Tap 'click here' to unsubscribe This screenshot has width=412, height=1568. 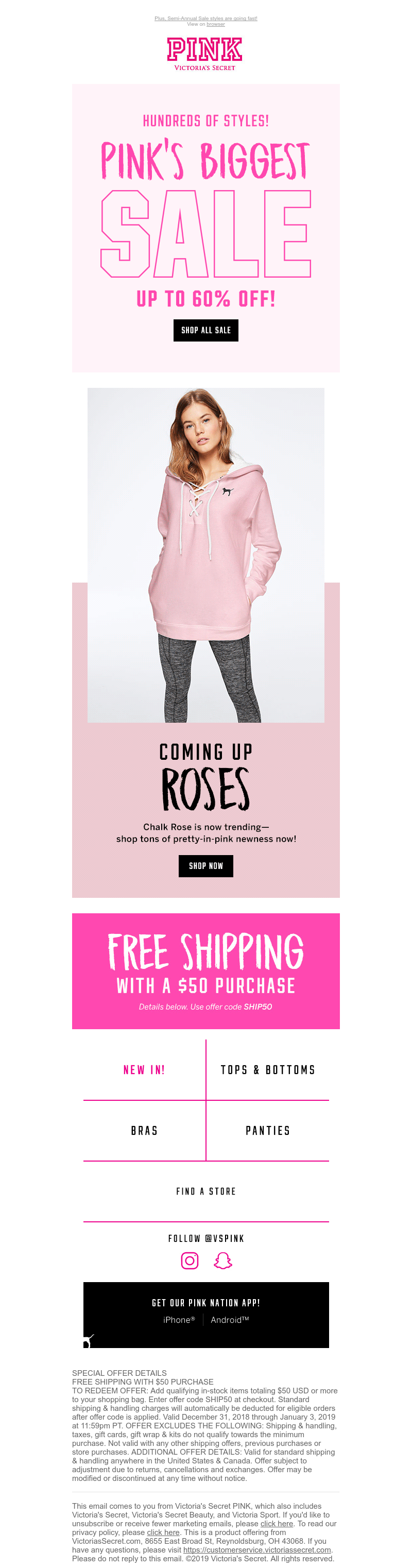[276, 1523]
